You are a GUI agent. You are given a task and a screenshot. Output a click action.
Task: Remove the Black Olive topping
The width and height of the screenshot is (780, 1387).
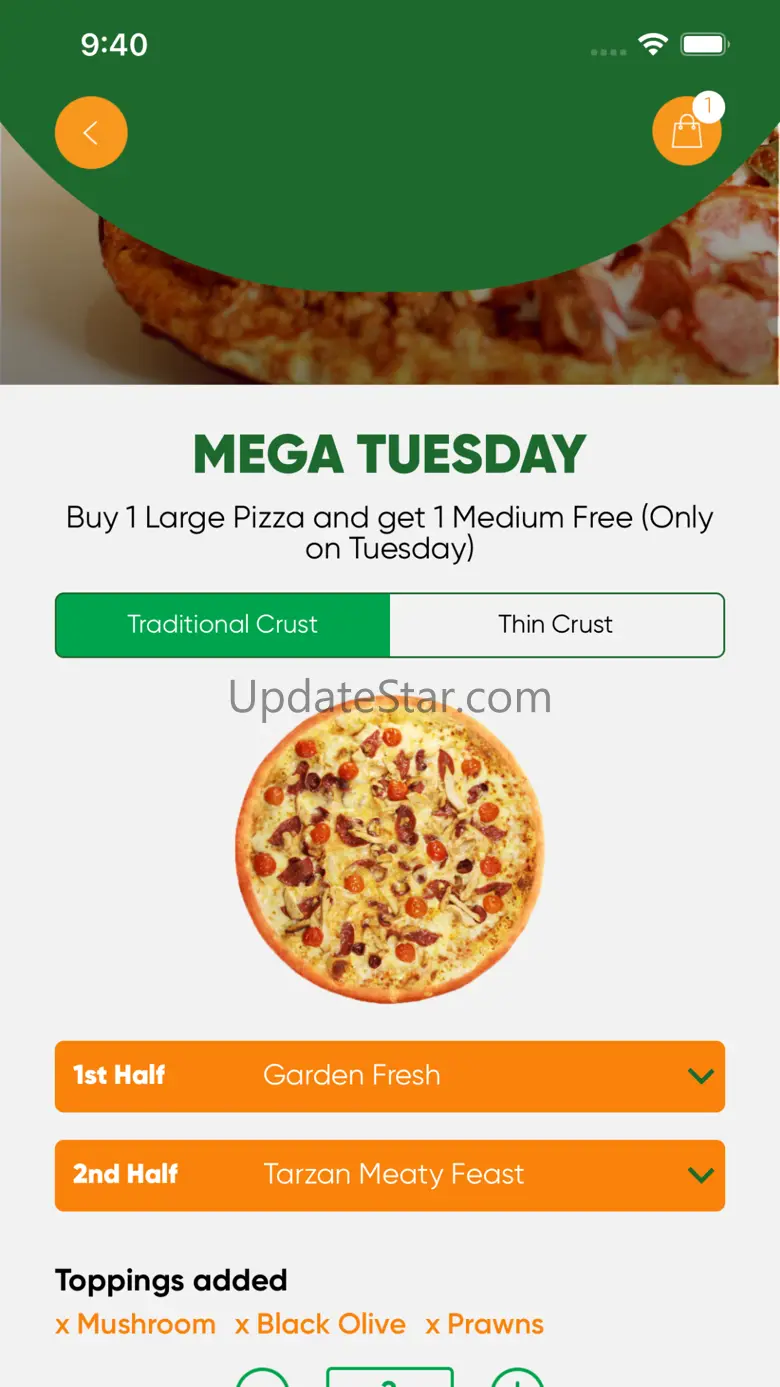click(320, 1324)
